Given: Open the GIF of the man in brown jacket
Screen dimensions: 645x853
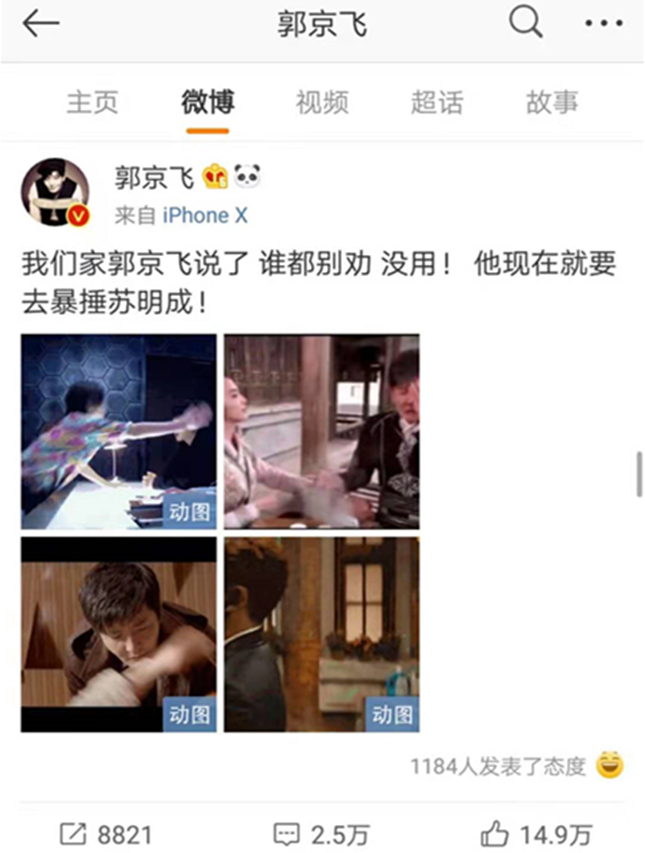Looking at the screenshot, I should [119, 634].
